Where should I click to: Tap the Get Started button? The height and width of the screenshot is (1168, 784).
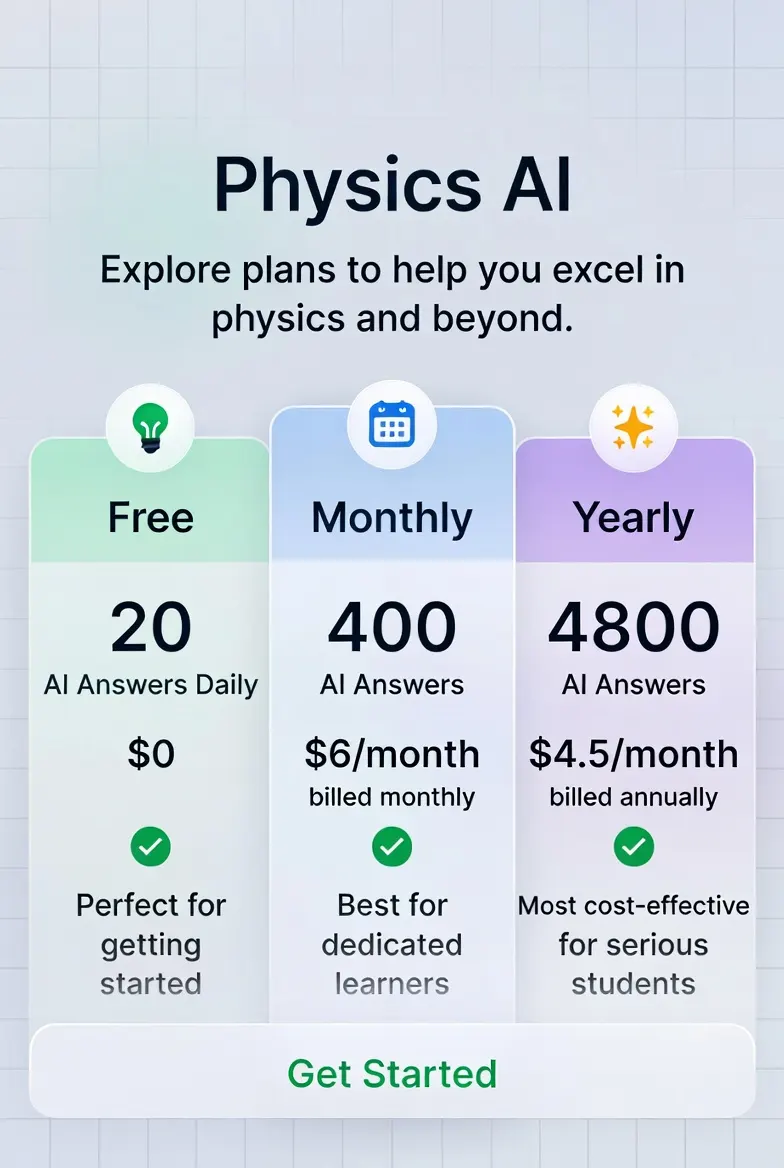[x=392, y=1073]
